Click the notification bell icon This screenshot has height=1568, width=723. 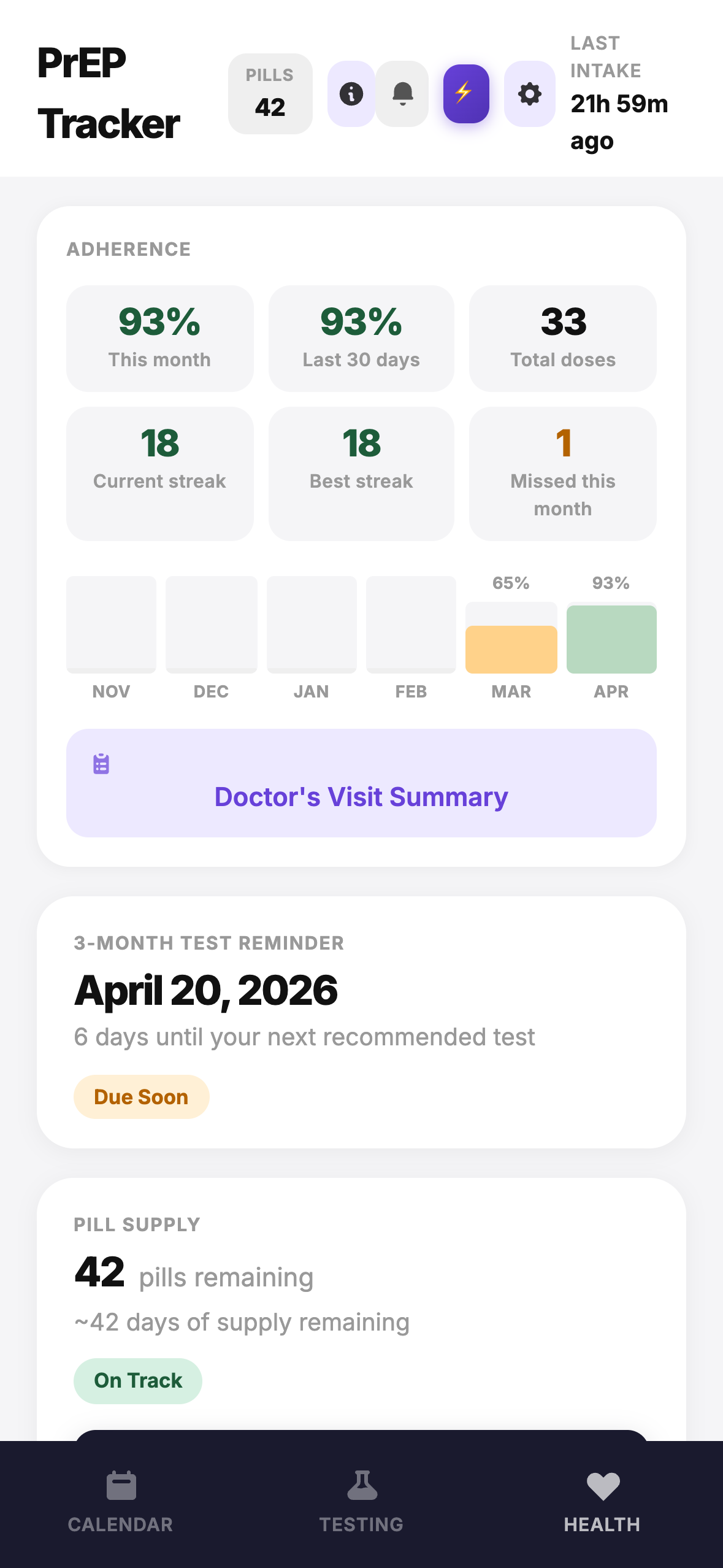pos(402,93)
